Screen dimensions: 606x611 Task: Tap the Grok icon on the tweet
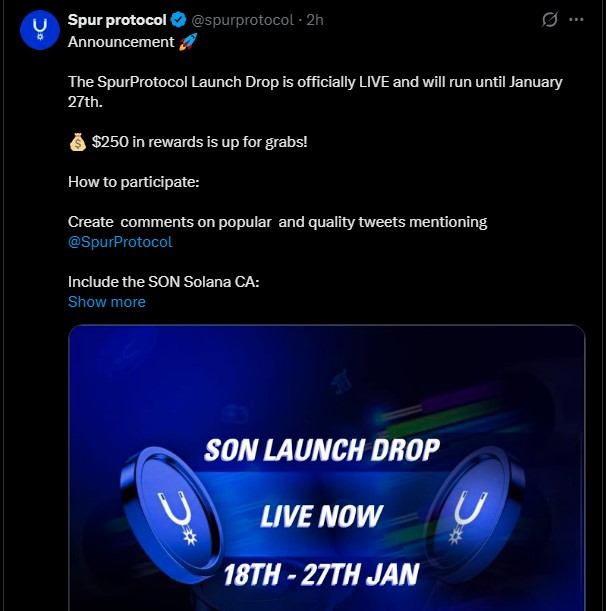tap(549, 20)
